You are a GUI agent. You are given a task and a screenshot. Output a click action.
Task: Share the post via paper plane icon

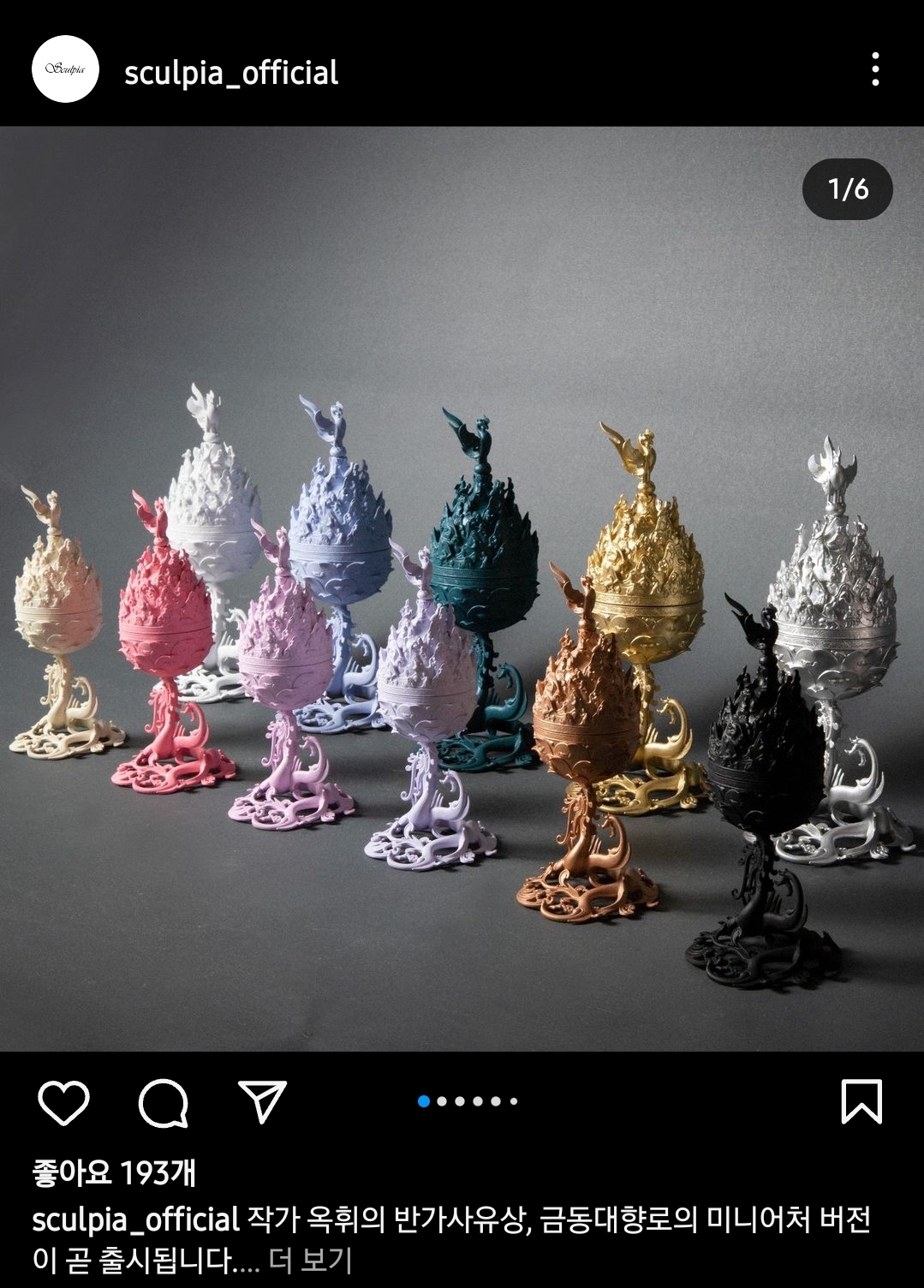coord(262,1102)
